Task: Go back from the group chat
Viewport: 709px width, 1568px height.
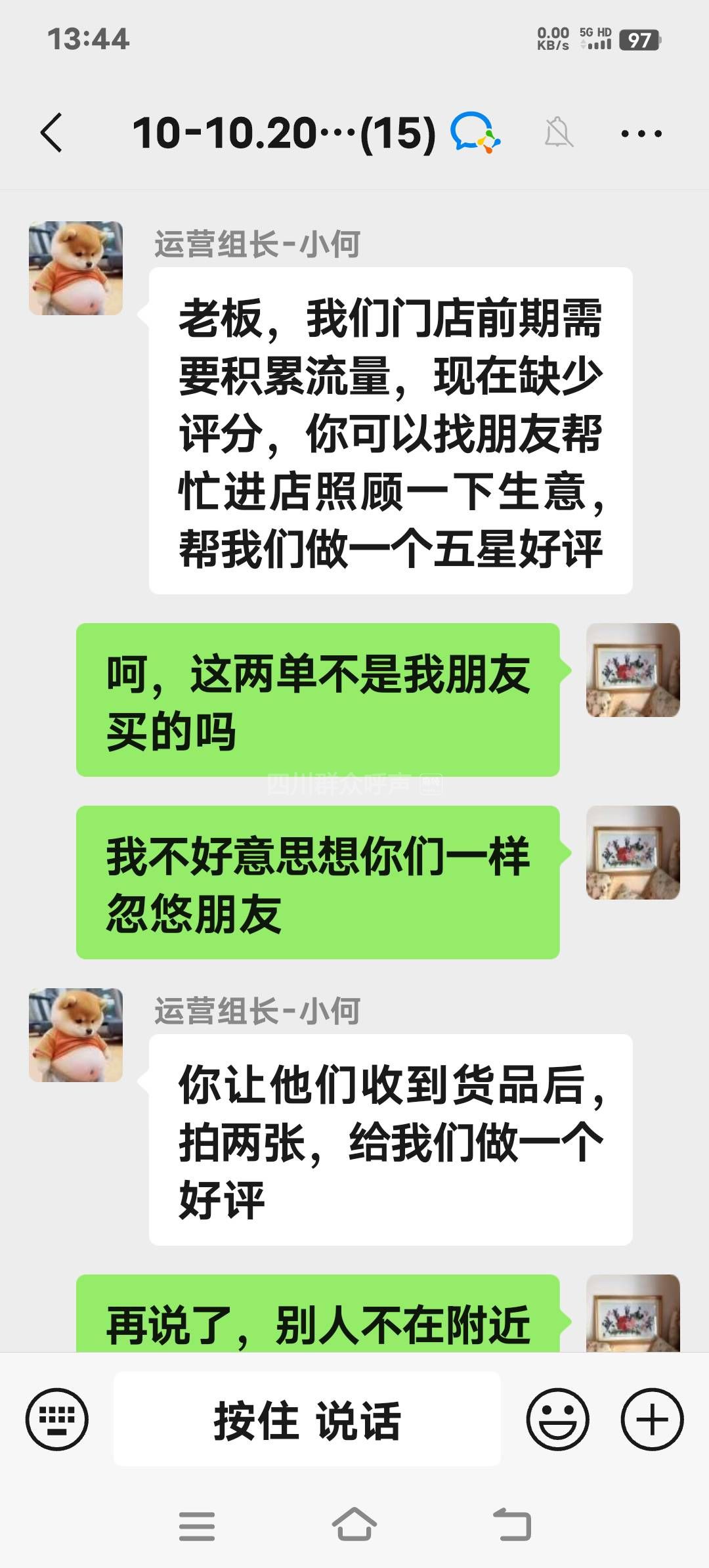Action: 51,133
